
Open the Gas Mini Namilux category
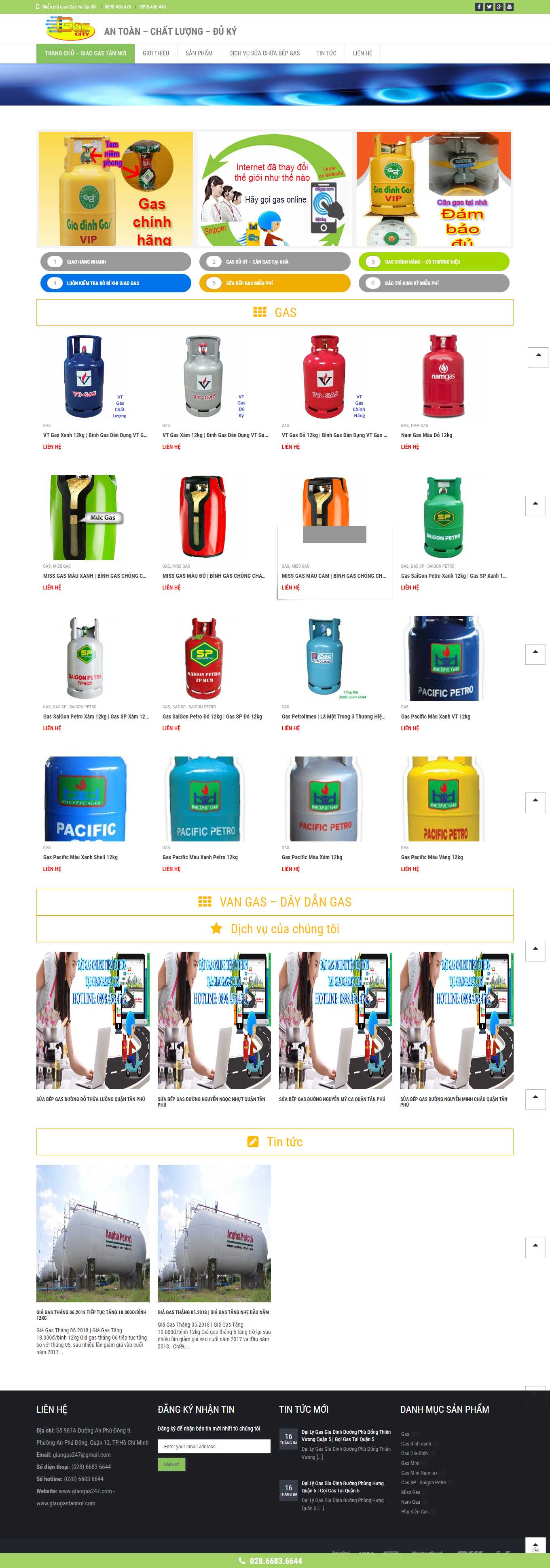419,1473
